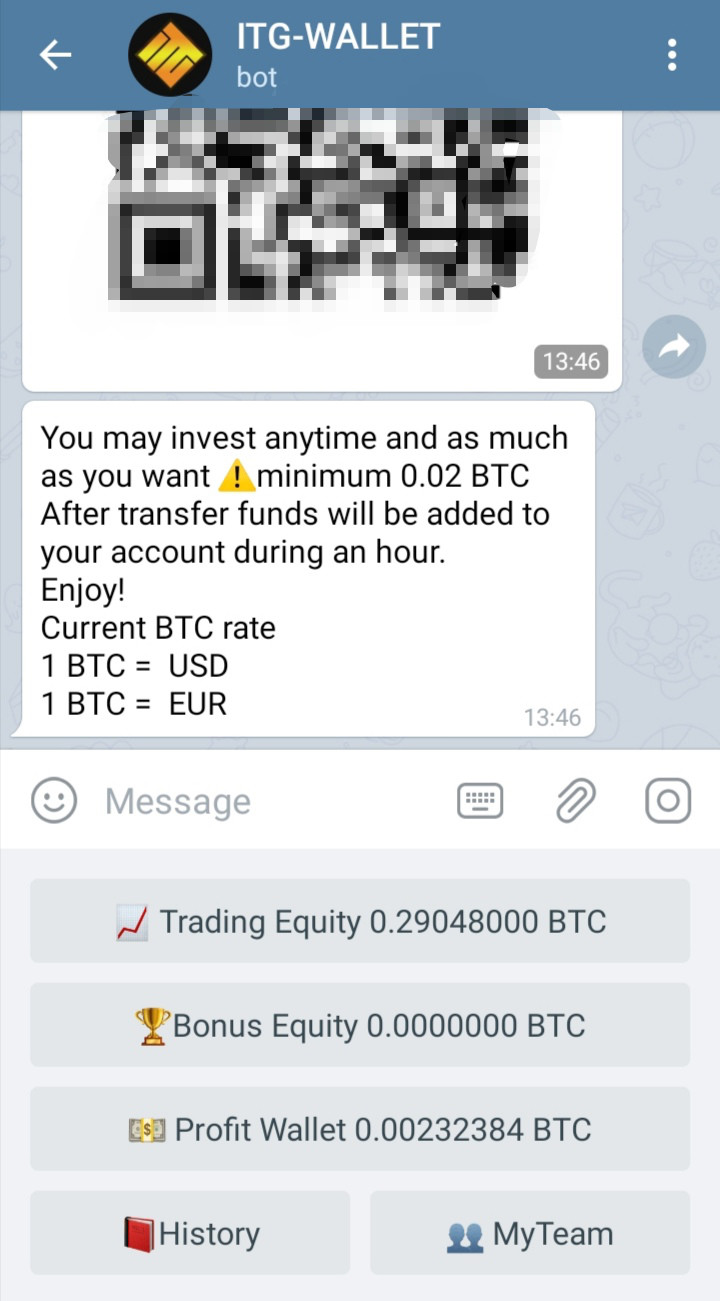This screenshot has height=1301, width=720.
Task: Select the Trading Equity button
Action: click(x=360, y=921)
